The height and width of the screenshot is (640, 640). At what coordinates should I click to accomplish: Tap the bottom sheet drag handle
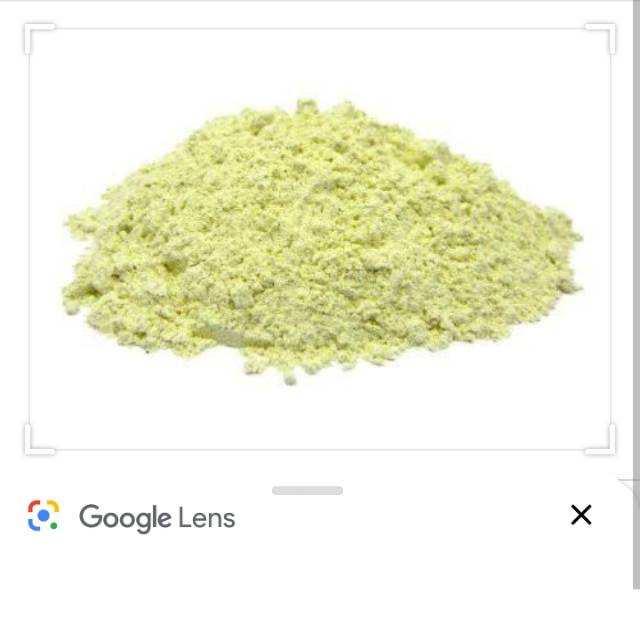(307, 491)
